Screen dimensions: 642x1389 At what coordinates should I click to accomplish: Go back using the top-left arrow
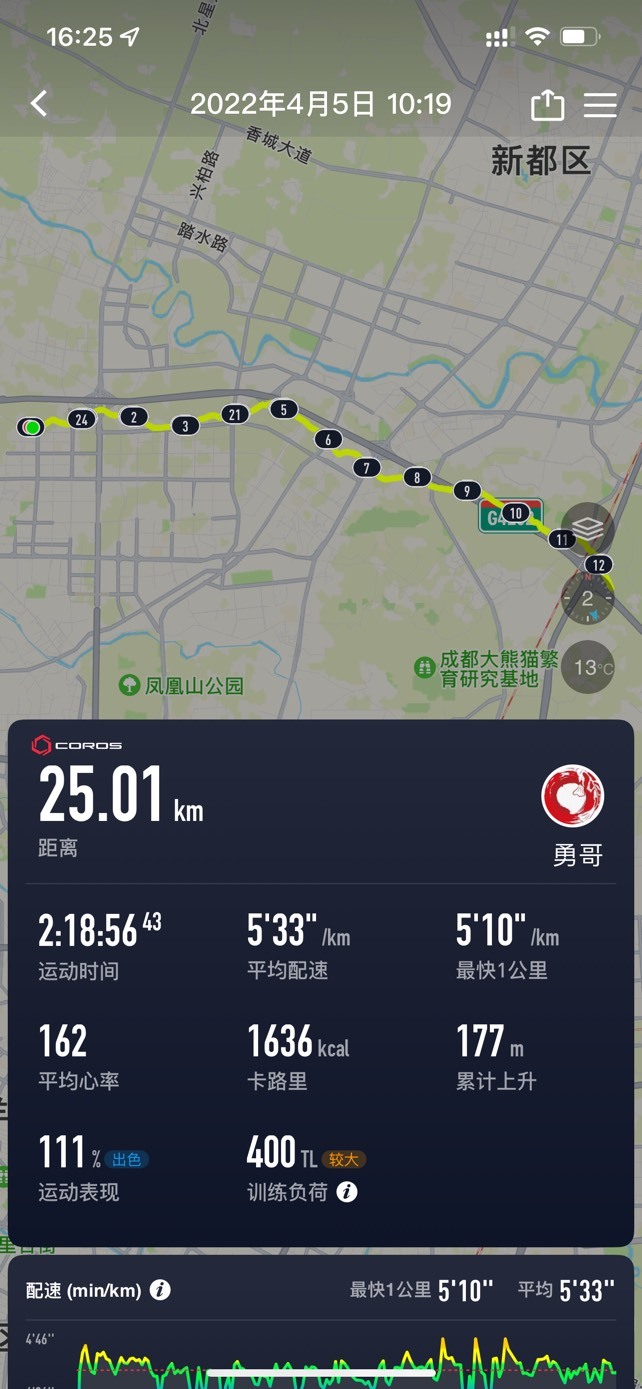[x=39, y=104]
